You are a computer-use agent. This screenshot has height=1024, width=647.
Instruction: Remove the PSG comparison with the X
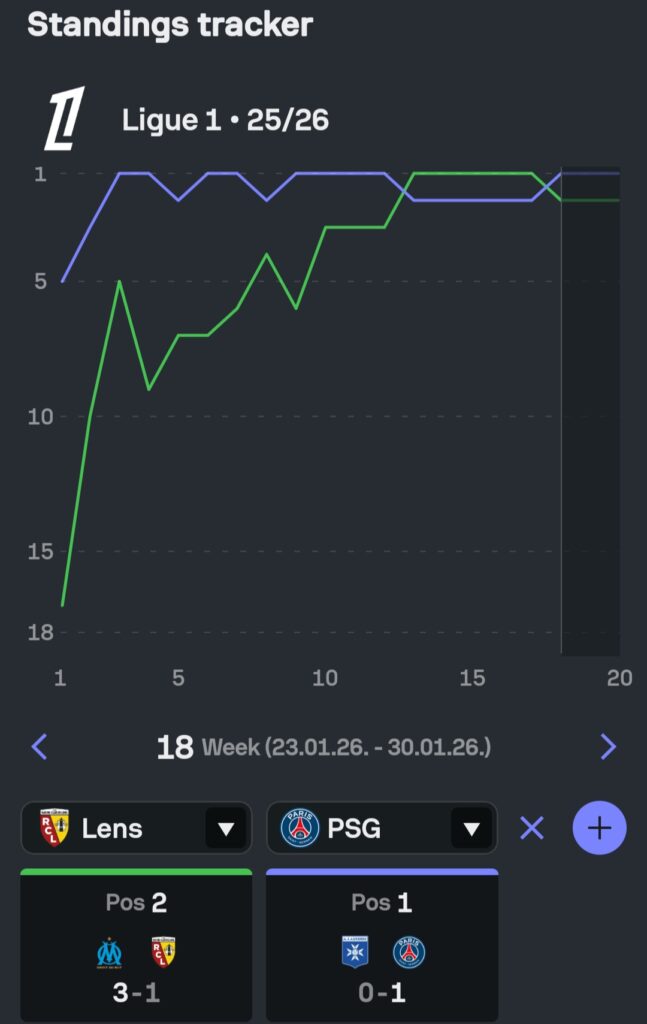pyautogui.click(x=532, y=828)
